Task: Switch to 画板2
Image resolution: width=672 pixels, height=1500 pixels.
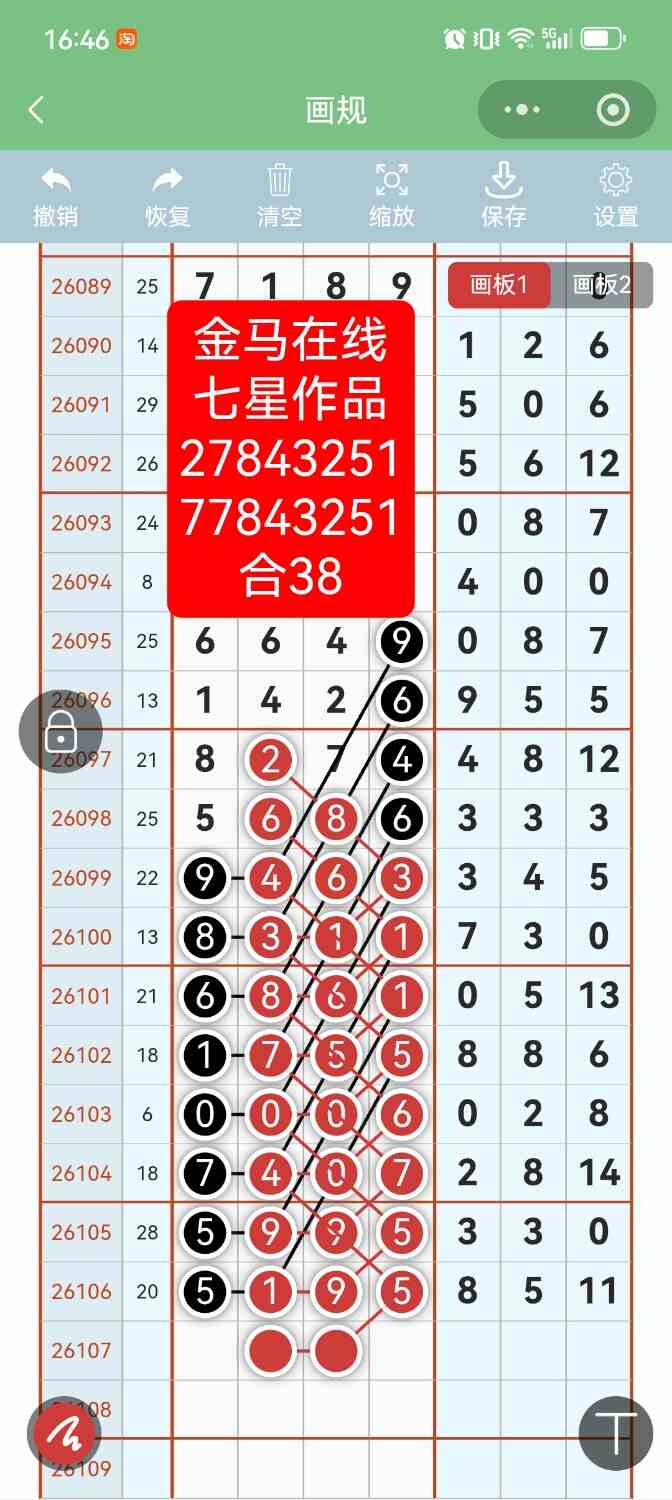Action: (x=602, y=285)
